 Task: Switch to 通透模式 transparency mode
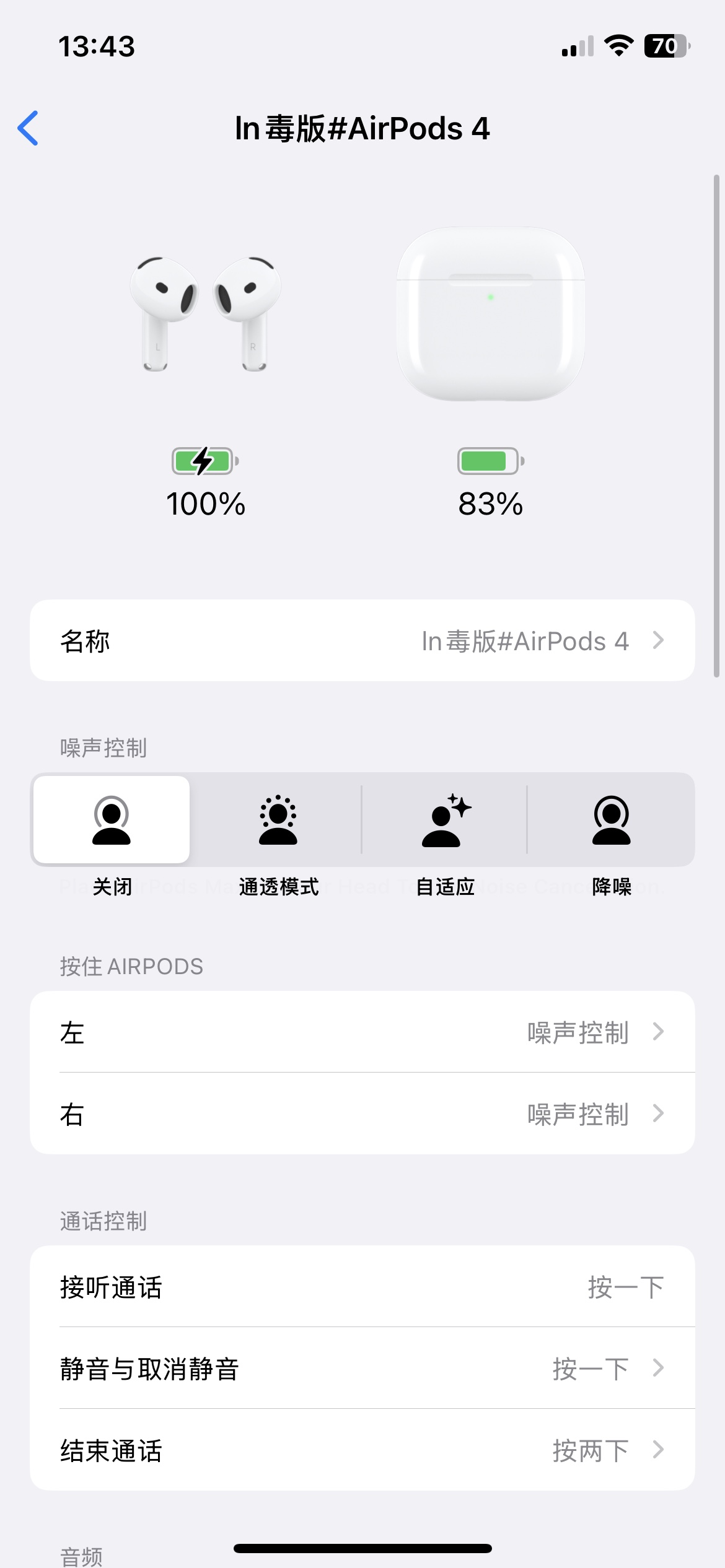coord(278,820)
